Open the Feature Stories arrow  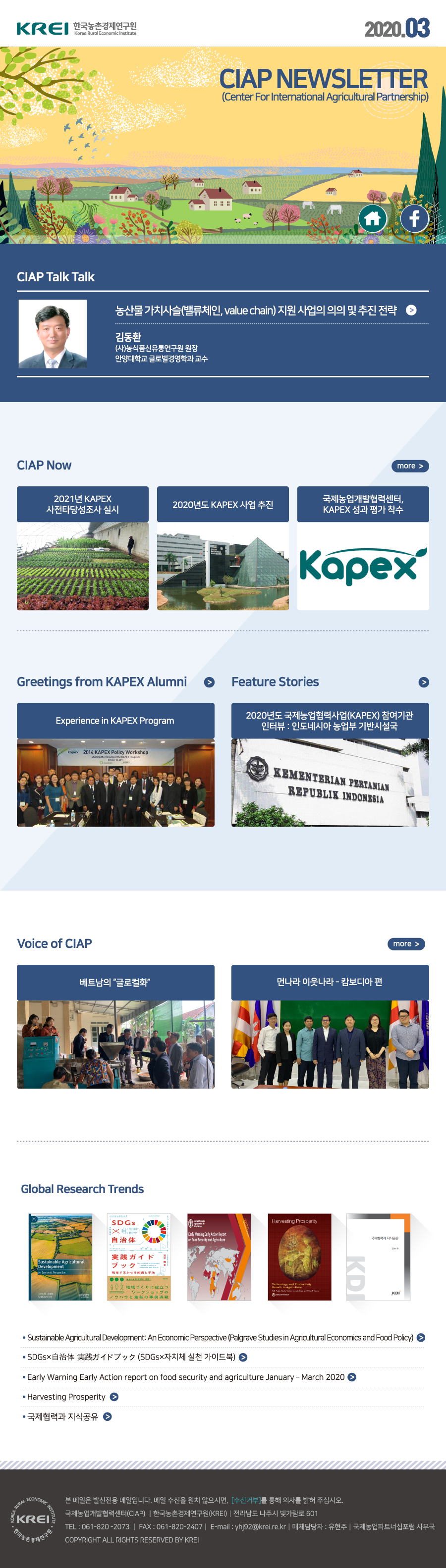[x=424, y=682]
